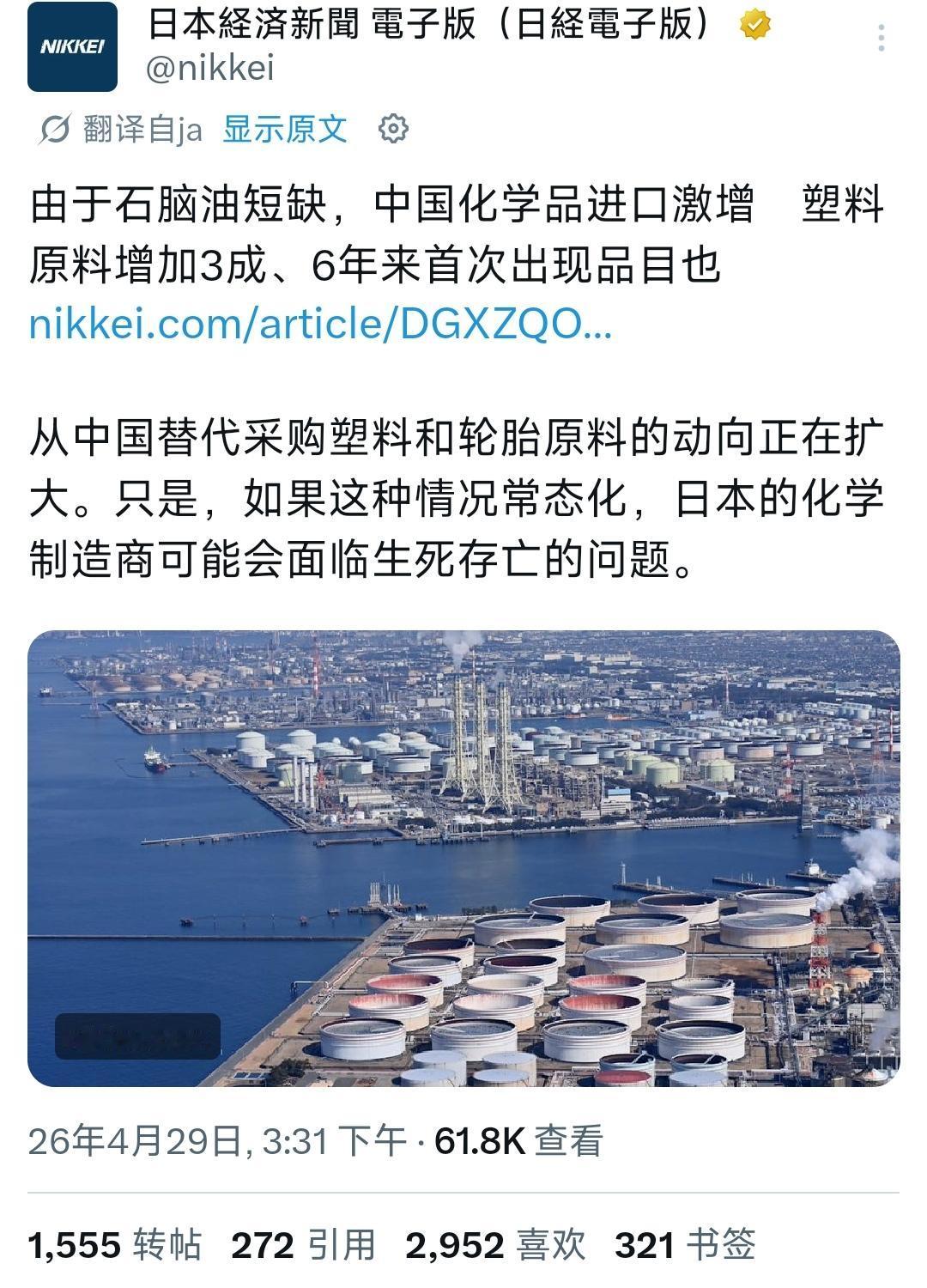The image size is (927, 1288).
Task: Select the 日本经济新聞 電子版 account name
Action: (x=429, y=26)
